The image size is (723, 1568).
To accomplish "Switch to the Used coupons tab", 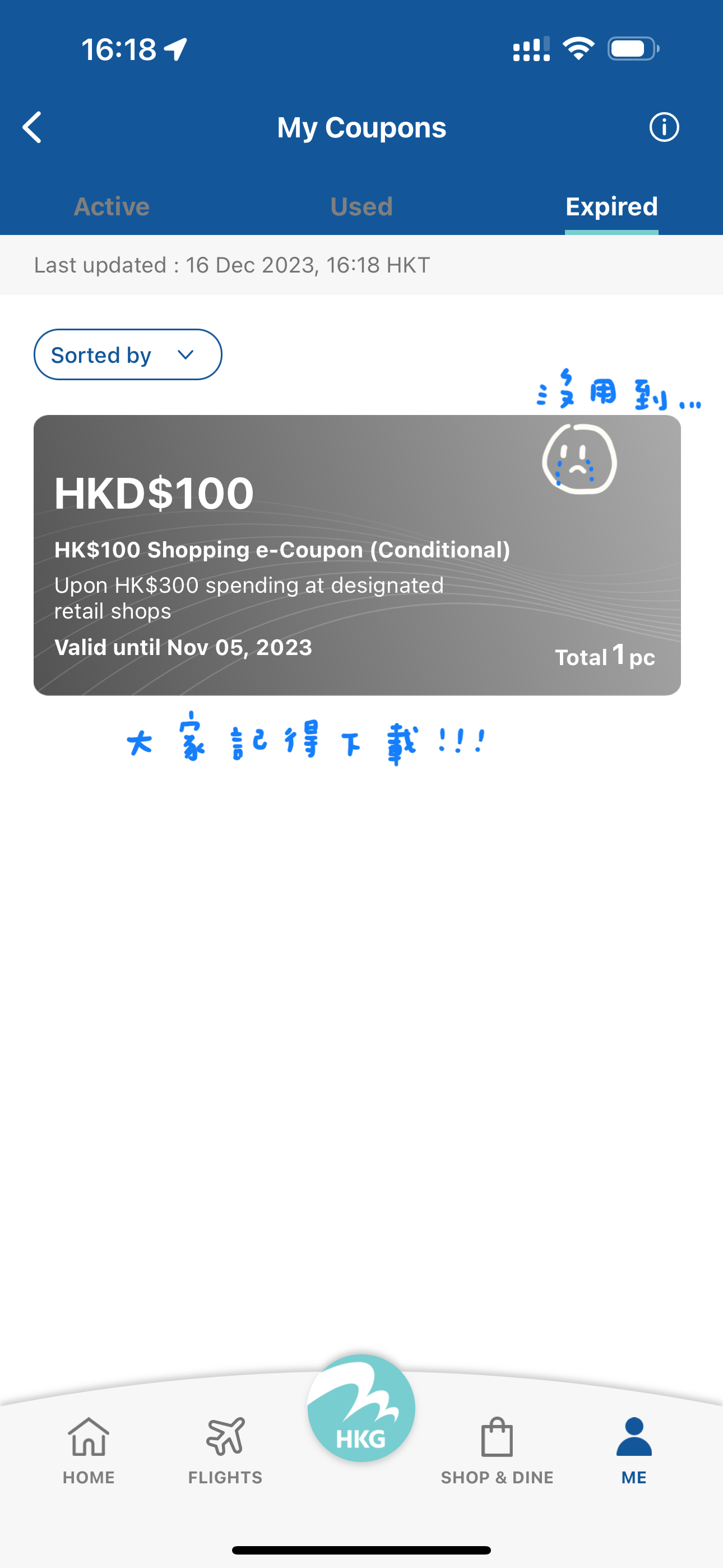I will [361, 207].
